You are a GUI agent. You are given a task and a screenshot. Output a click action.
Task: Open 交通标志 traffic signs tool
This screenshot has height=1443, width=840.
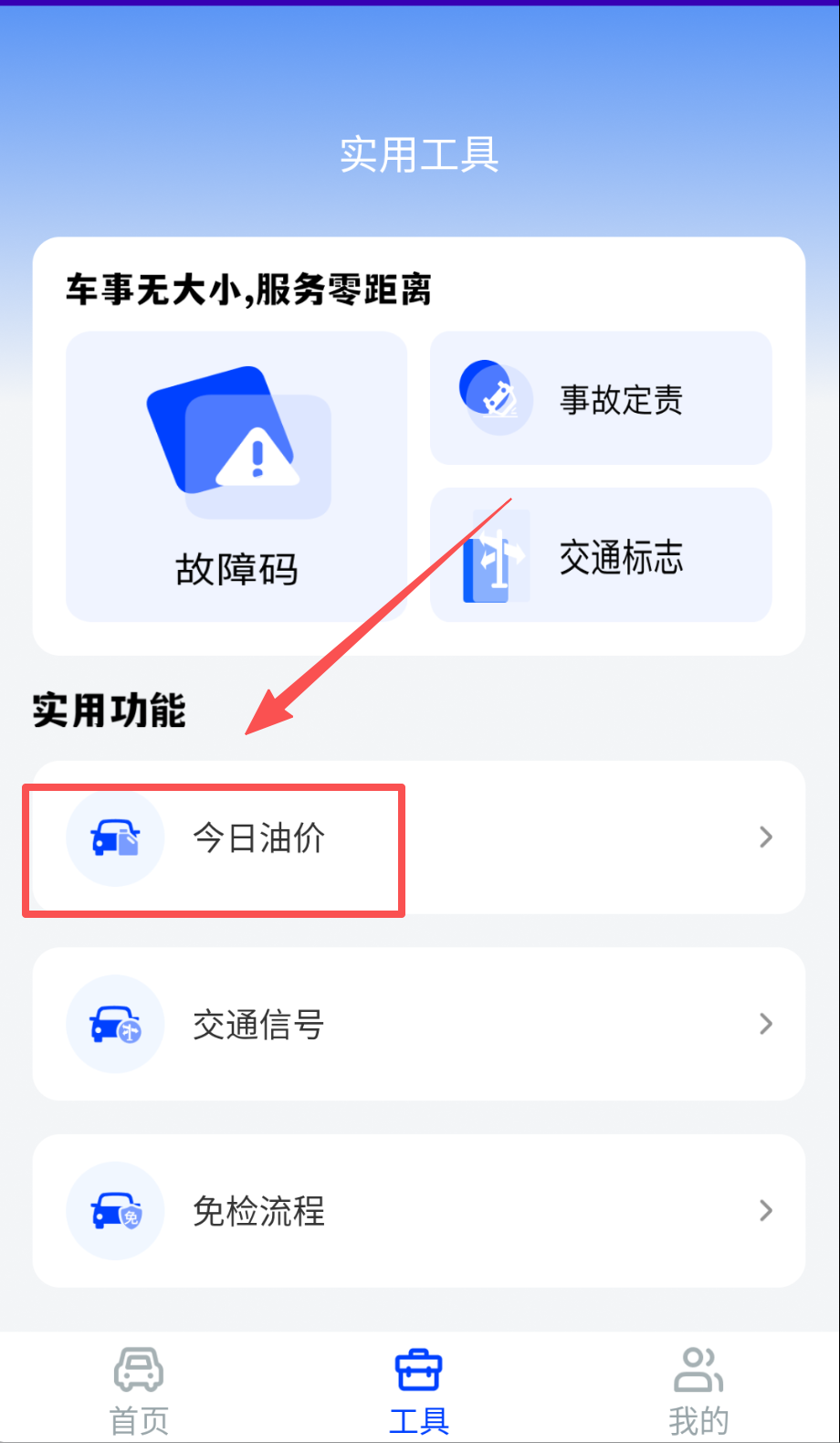[x=601, y=556]
